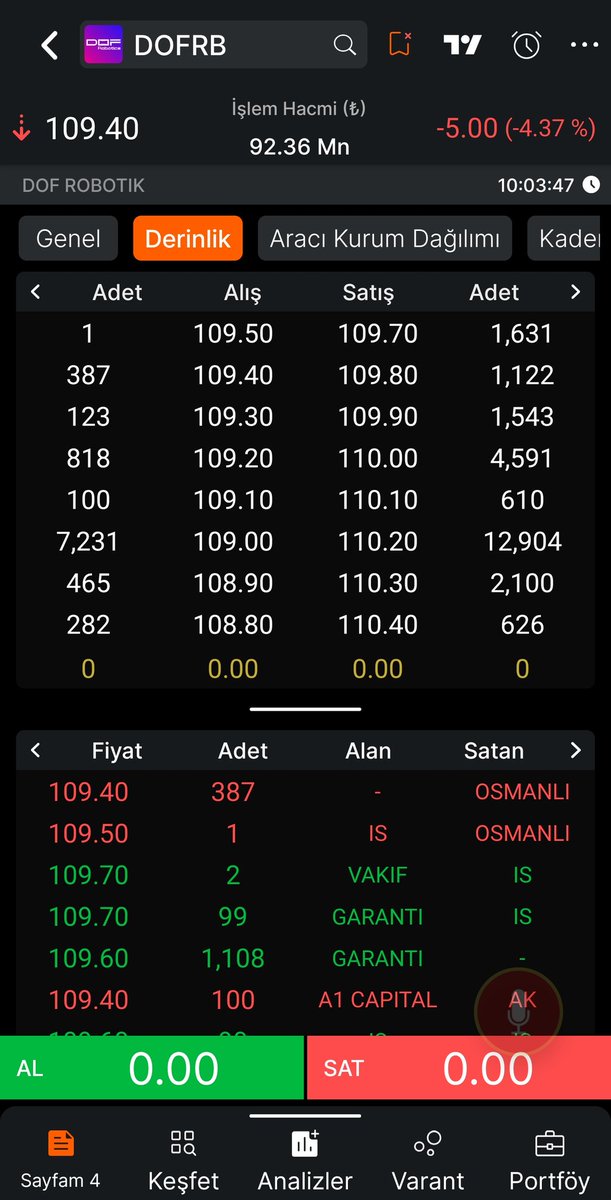
Task: Tap left arrow in the Fiyat table header
Action: [36, 750]
